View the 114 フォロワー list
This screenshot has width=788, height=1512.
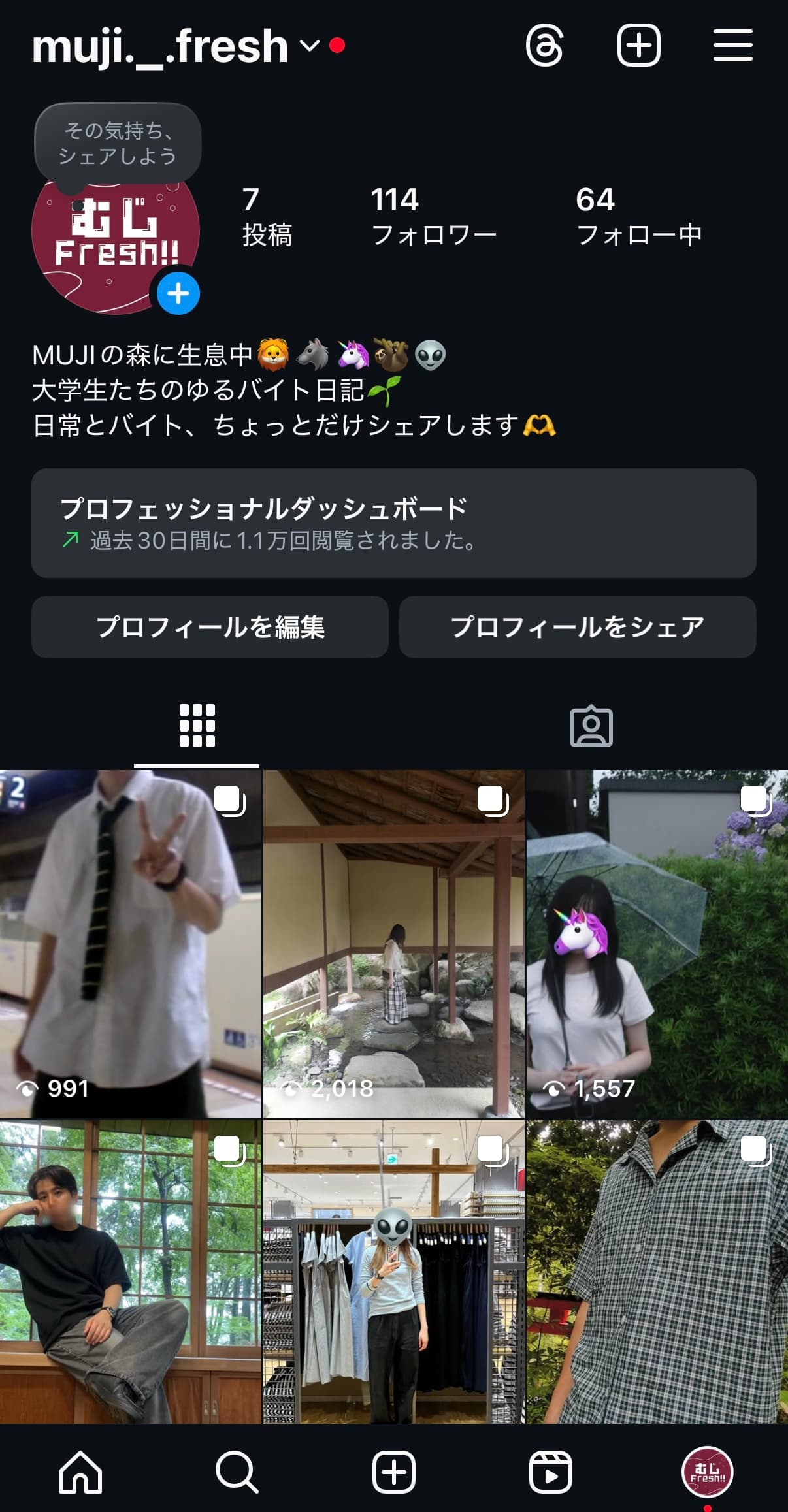click(x=433, y=216)
